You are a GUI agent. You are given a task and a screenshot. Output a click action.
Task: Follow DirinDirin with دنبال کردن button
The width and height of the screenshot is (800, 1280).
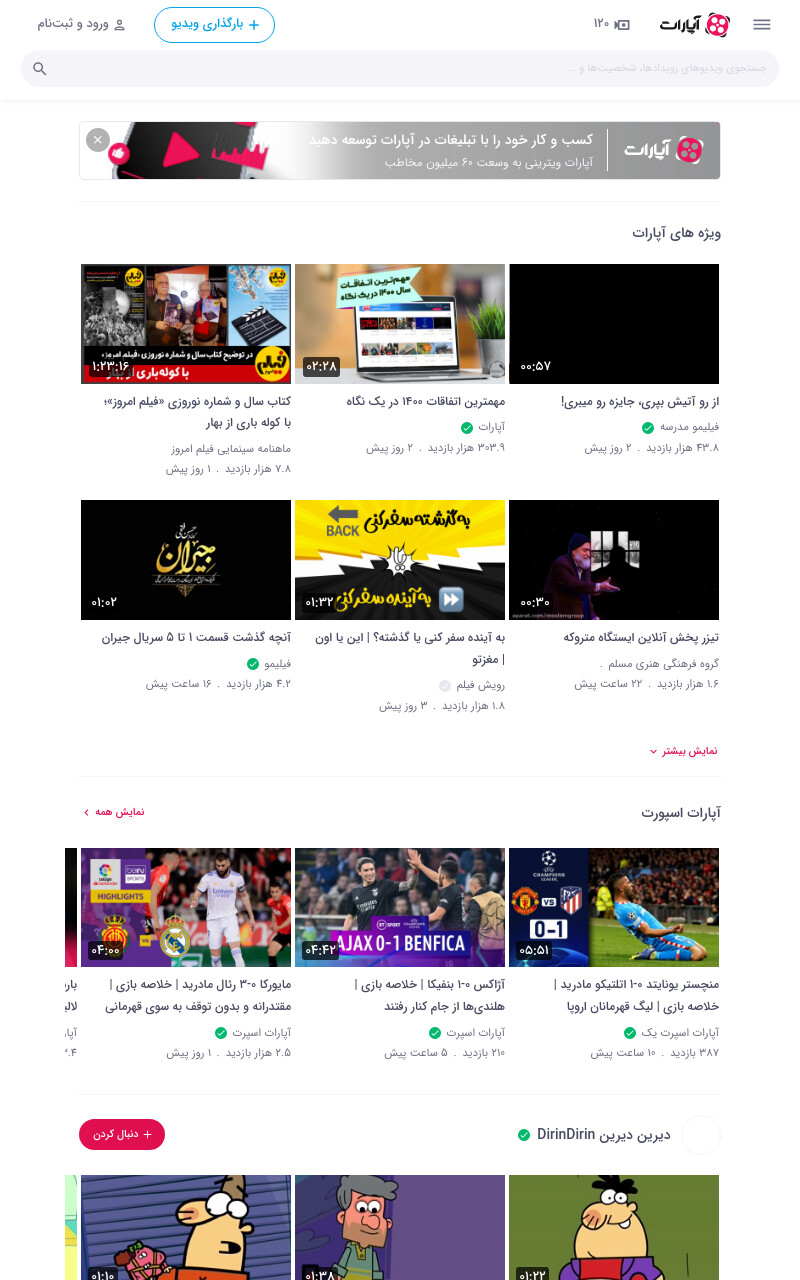click(x=122, y=1134)
